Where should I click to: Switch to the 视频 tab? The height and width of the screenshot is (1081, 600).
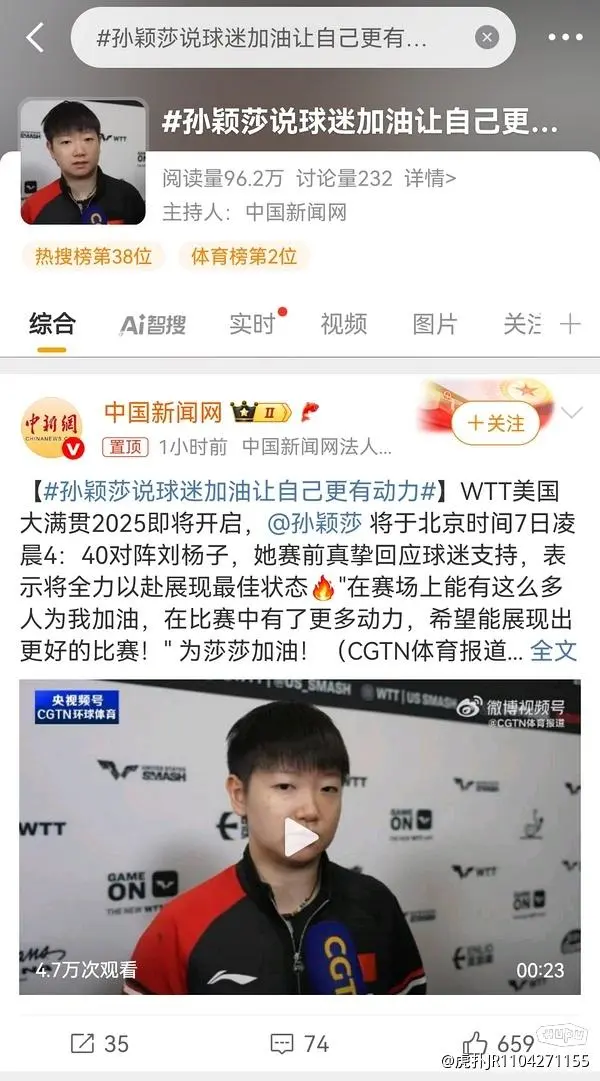(x=343, y=324)
